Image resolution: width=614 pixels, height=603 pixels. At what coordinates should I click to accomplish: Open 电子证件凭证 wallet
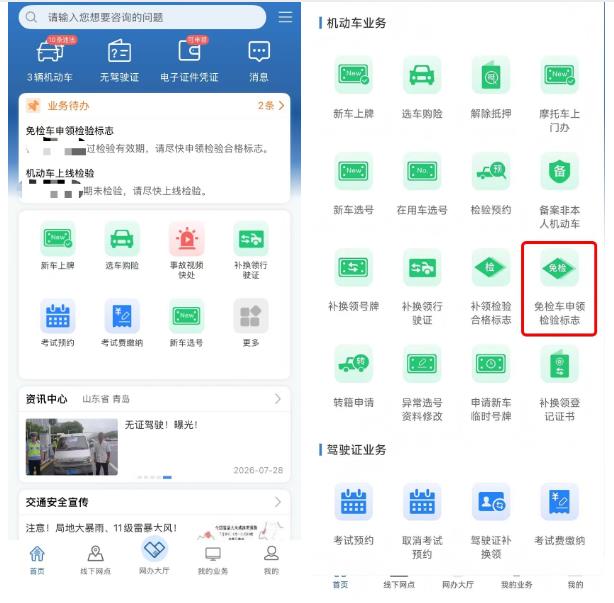(190, 60)
